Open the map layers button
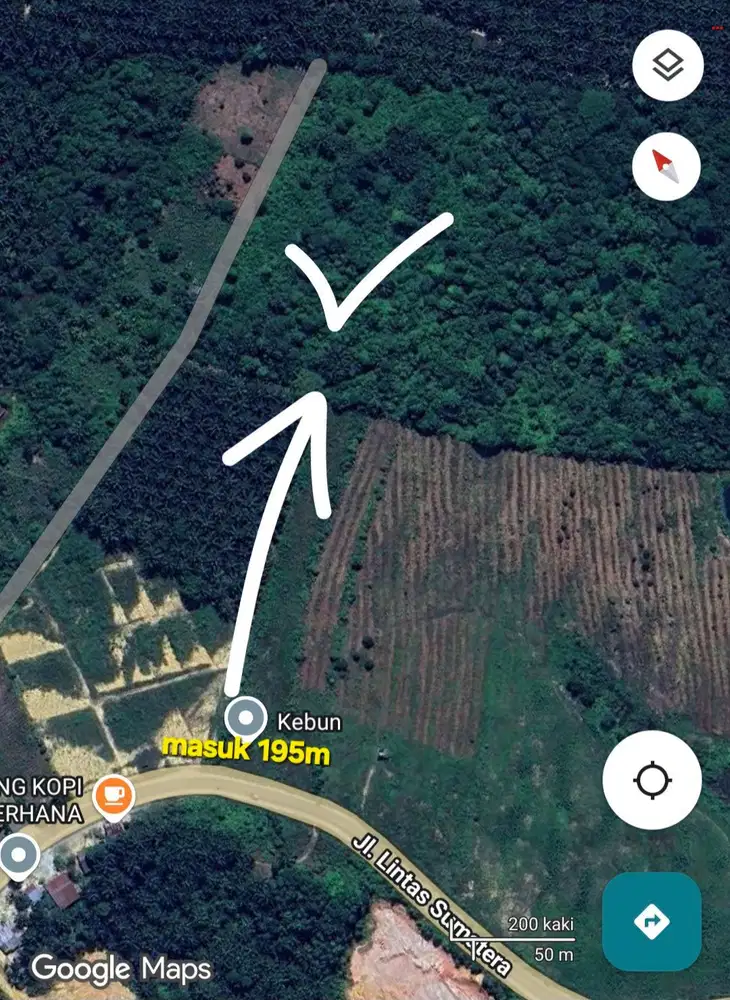Screen dimensions: 730x1000 click(668, 66)
